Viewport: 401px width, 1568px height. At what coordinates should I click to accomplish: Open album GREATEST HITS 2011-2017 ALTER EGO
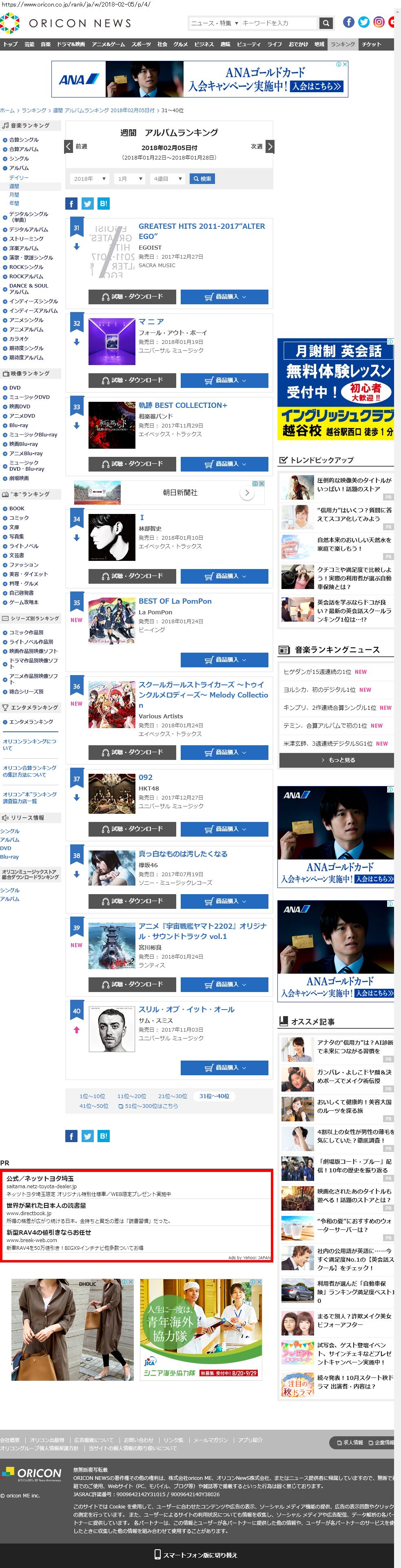coord(202,231)
